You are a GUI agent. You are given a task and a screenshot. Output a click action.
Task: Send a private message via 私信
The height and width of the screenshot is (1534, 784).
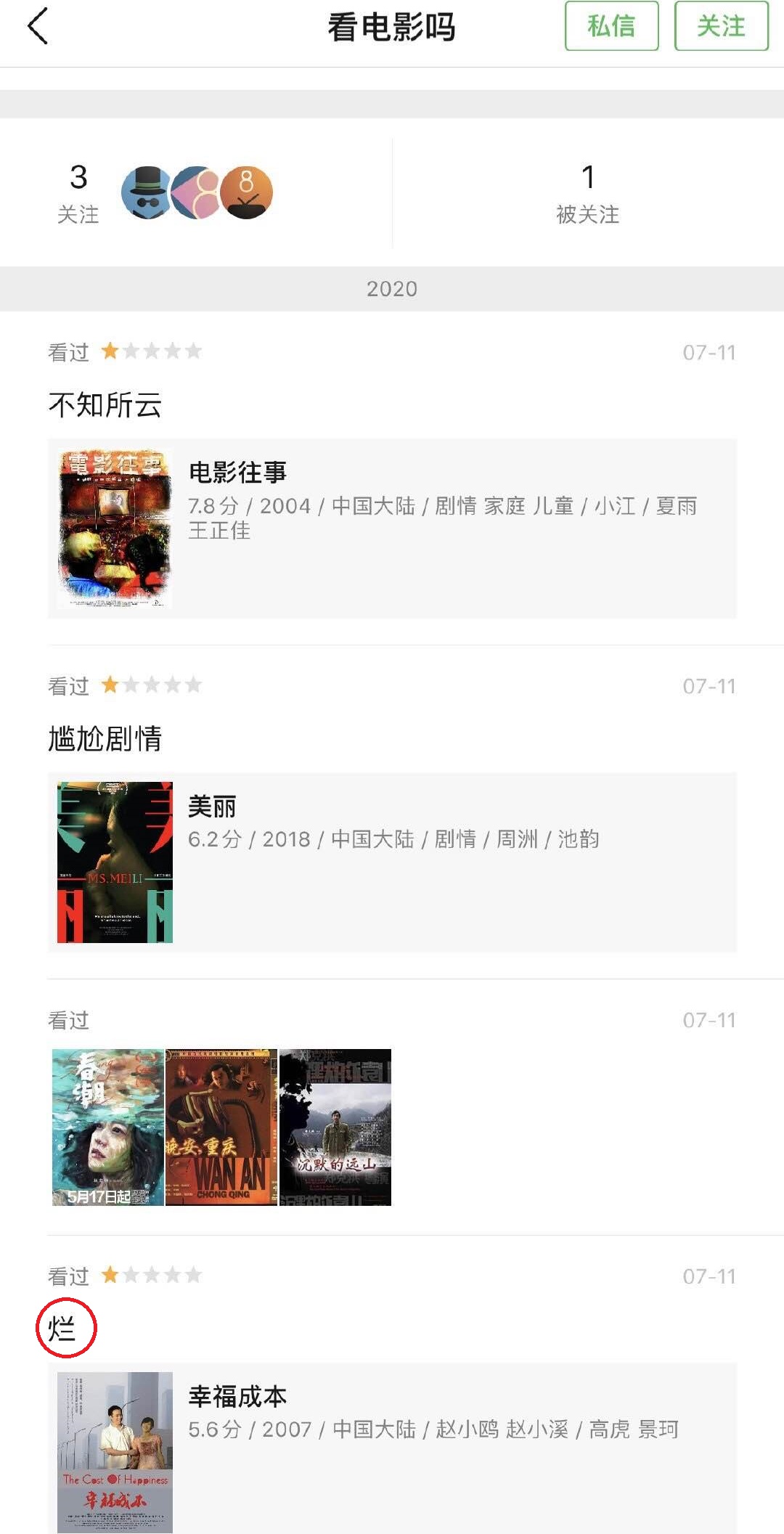(611, 27)
